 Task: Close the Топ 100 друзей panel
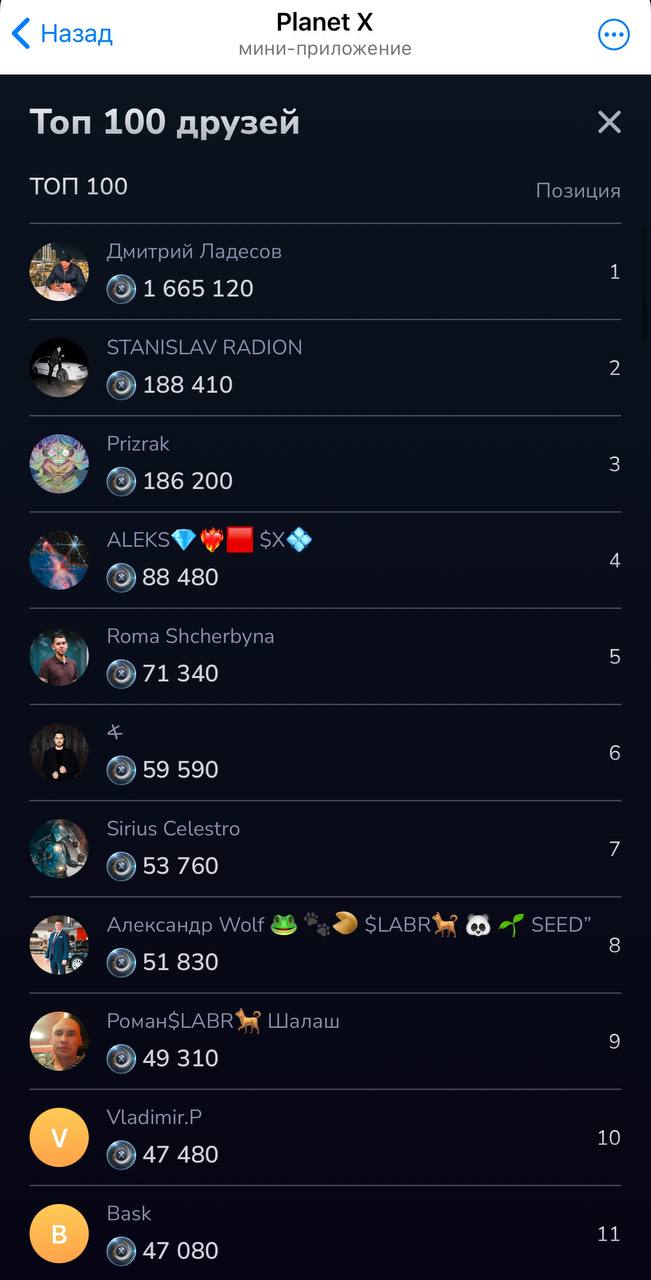tap(609, 122)
